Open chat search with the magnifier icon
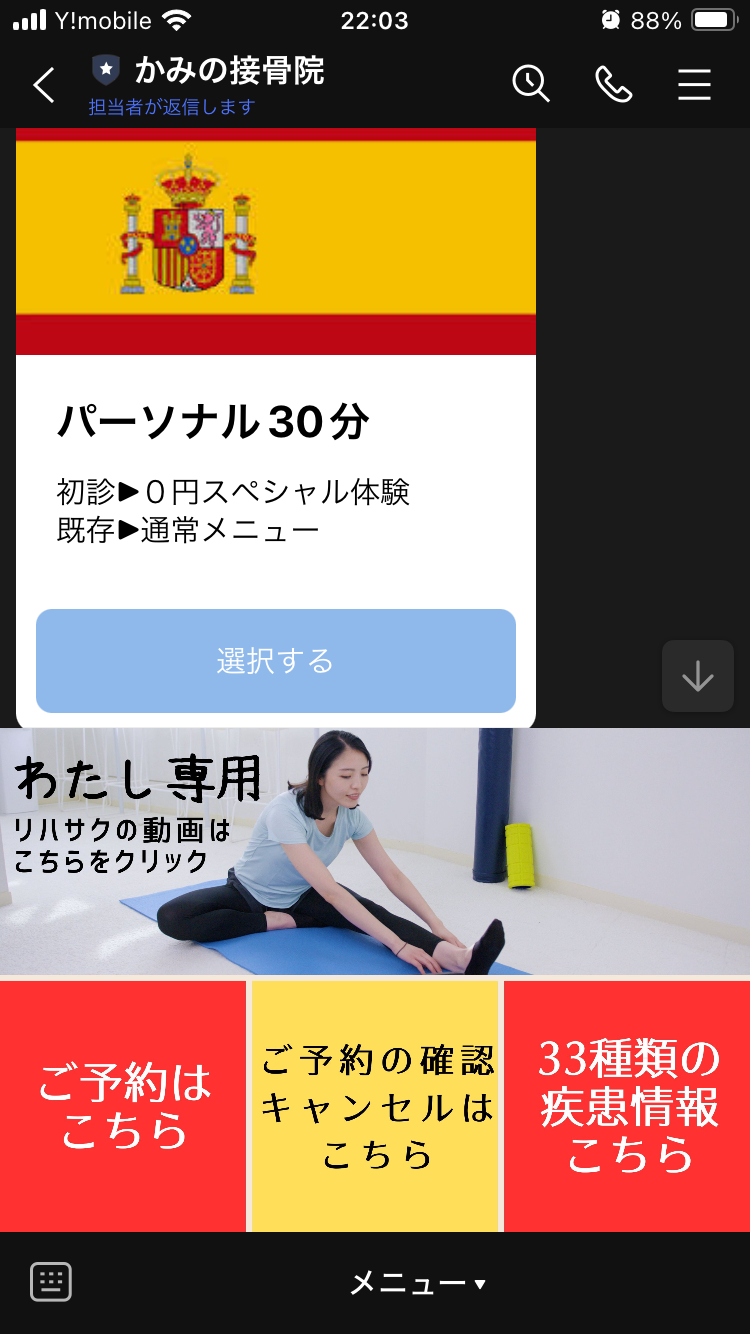The width and height of the screenshot is (750, 1334). click(x=531, y=84)
